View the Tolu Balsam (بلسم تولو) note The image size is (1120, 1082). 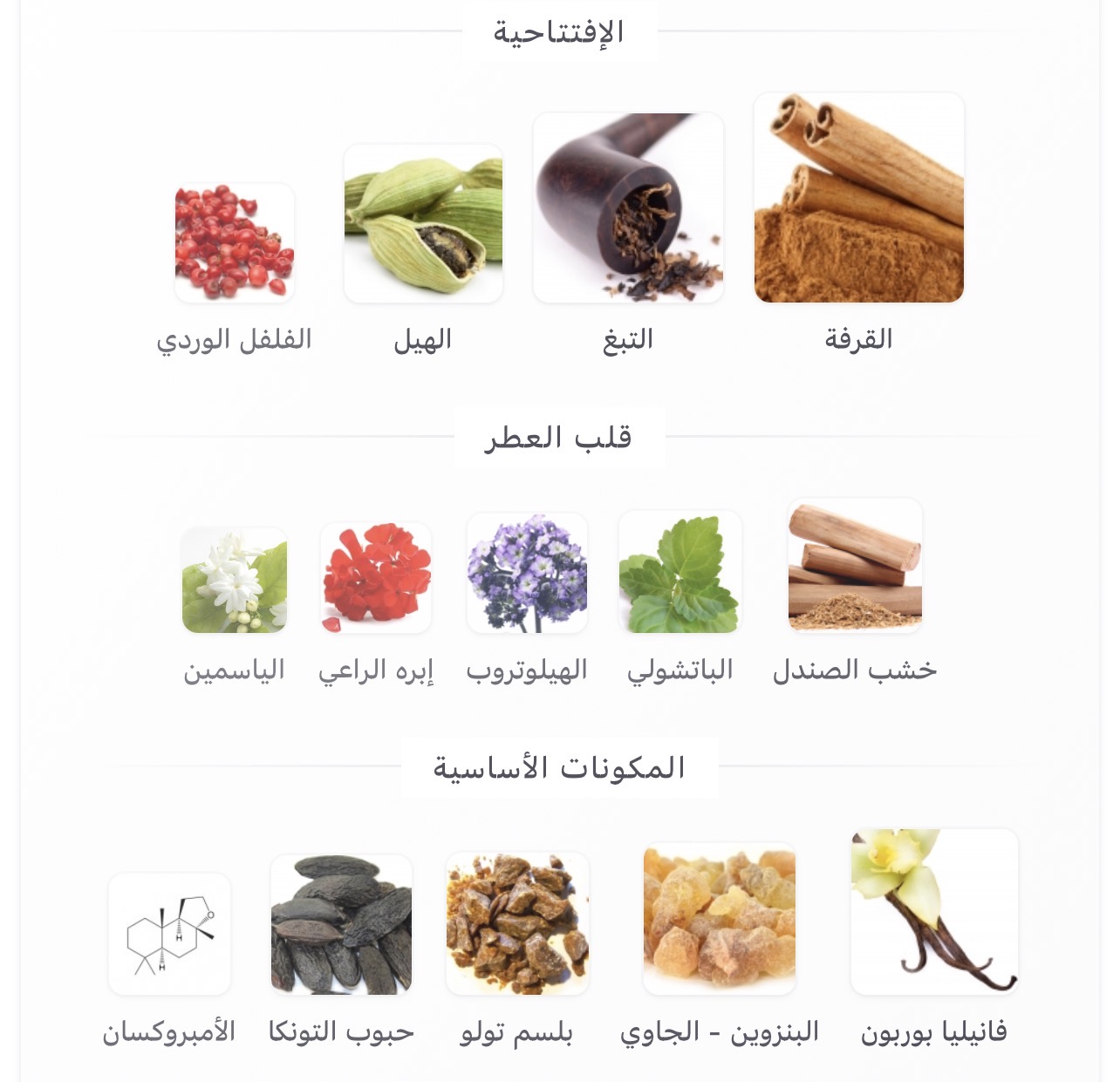click(517, 924)
